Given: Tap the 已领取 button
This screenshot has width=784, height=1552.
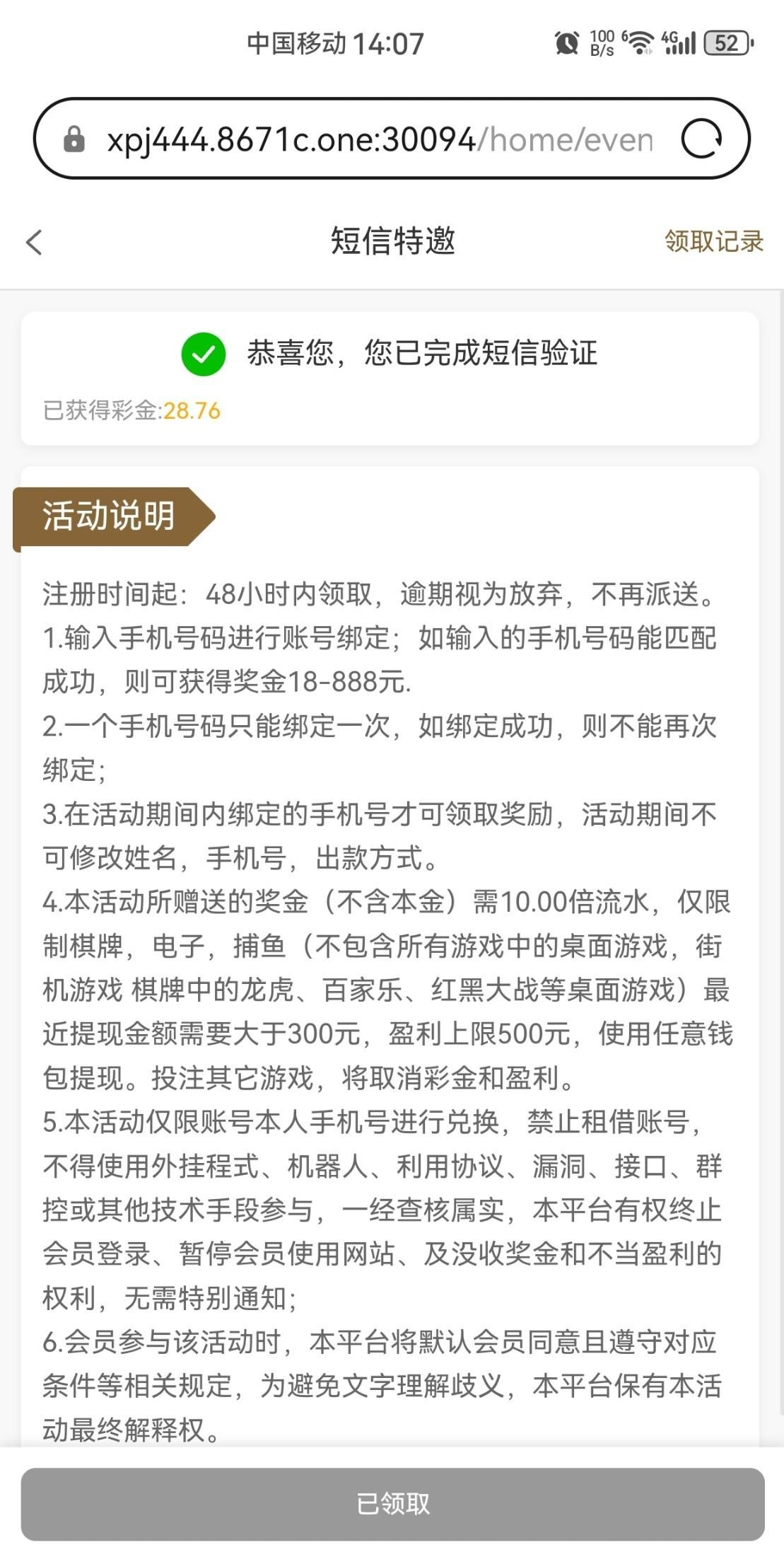Looking at the screenshot, I should point(392,1503).
